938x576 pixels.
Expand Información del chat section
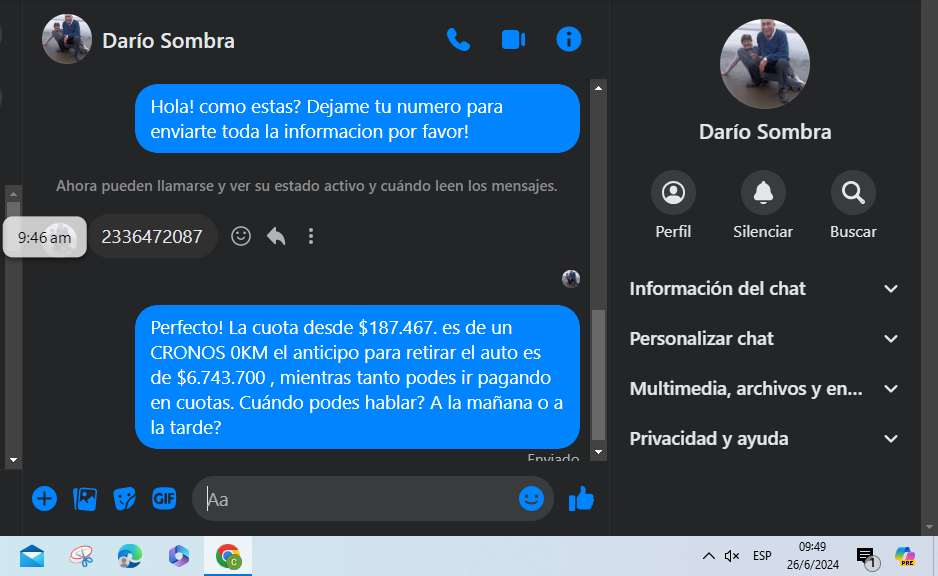765,289
